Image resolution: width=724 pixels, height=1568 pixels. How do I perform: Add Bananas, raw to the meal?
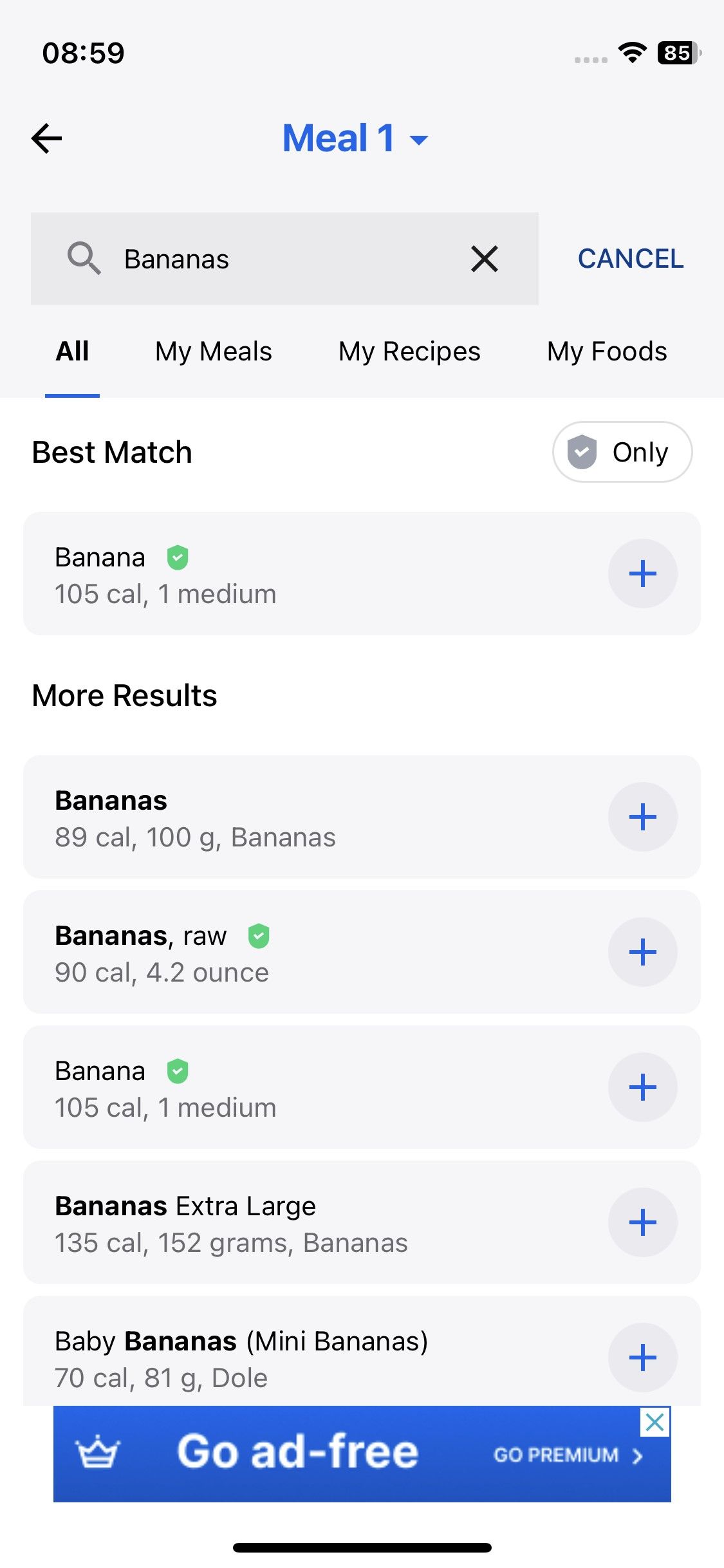(642, 952)
